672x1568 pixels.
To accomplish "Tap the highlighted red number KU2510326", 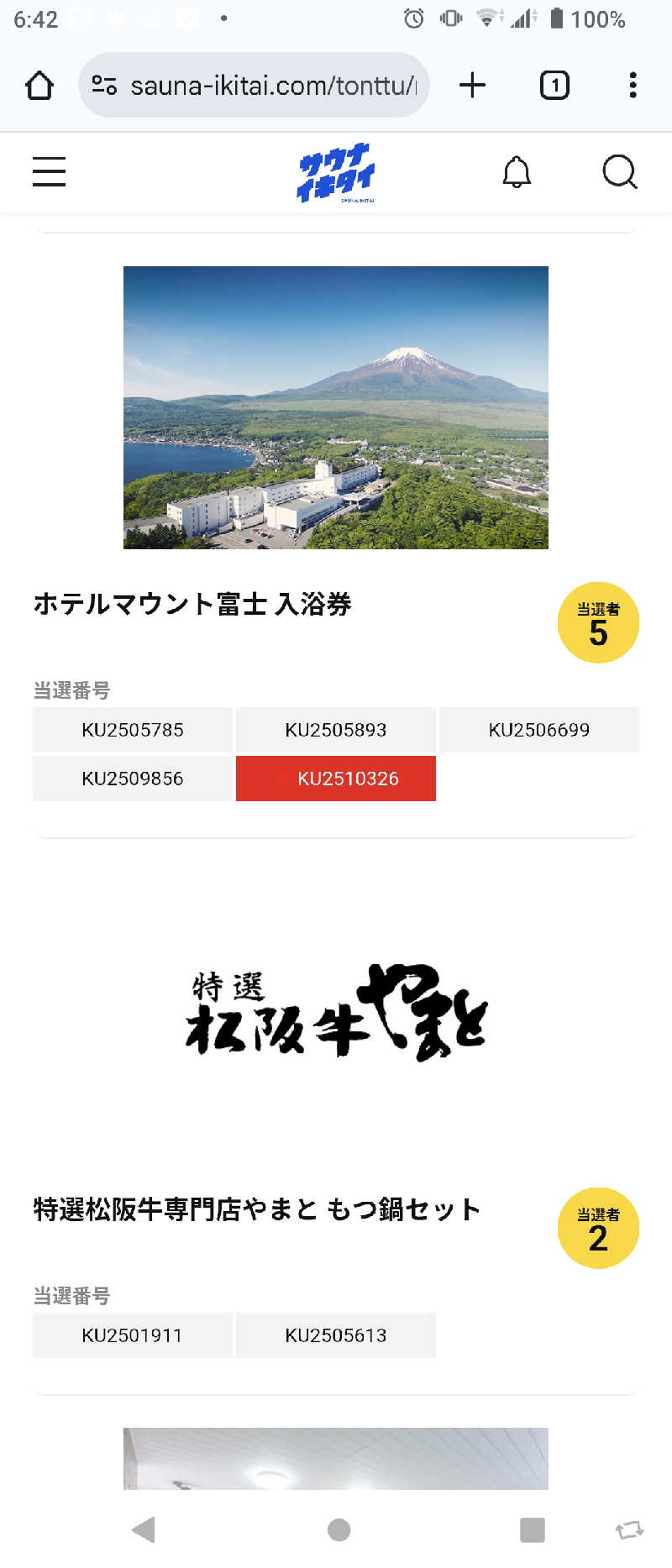I will coord(336,779).
